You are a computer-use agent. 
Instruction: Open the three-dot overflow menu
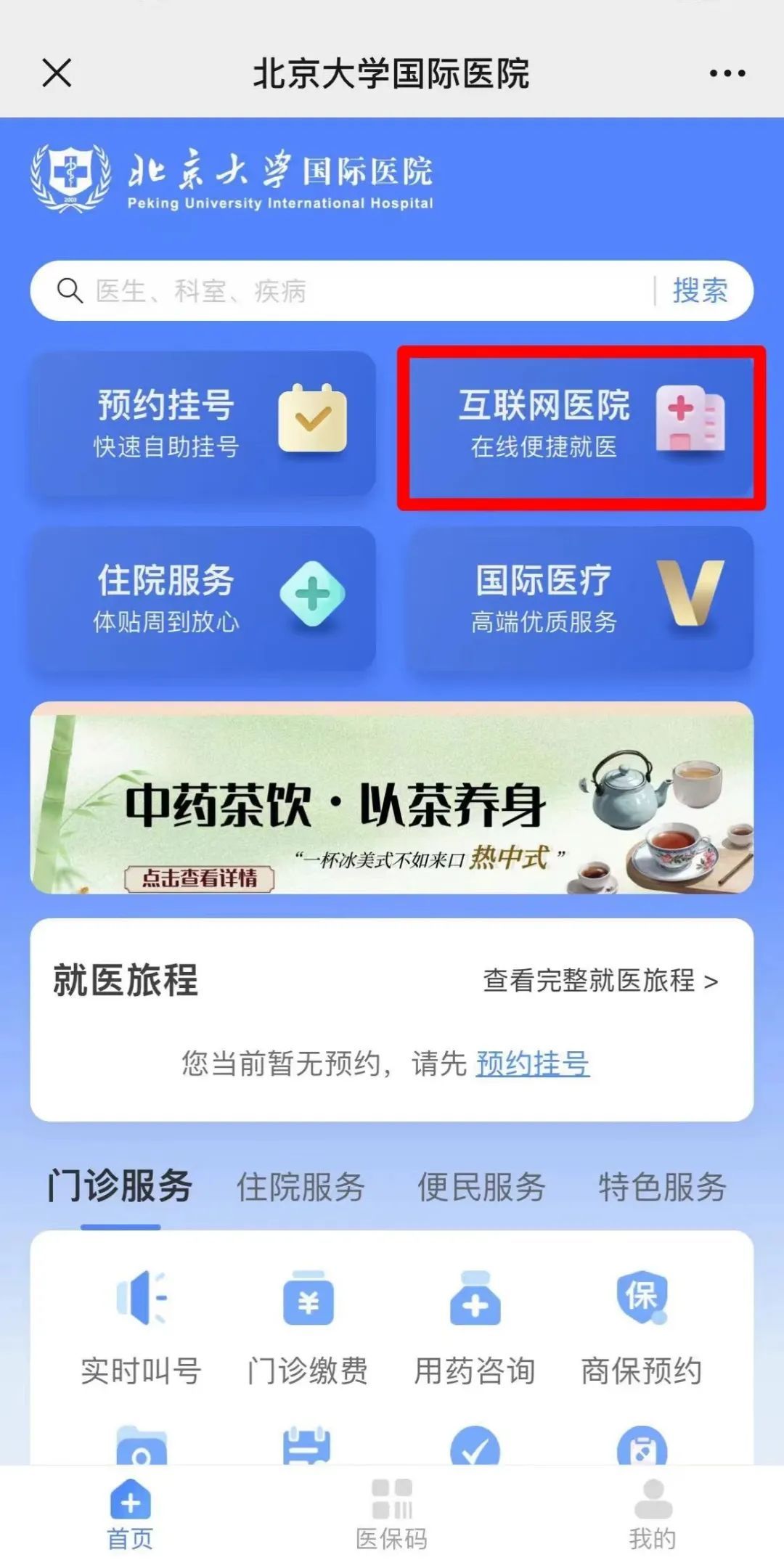point(727,73)
